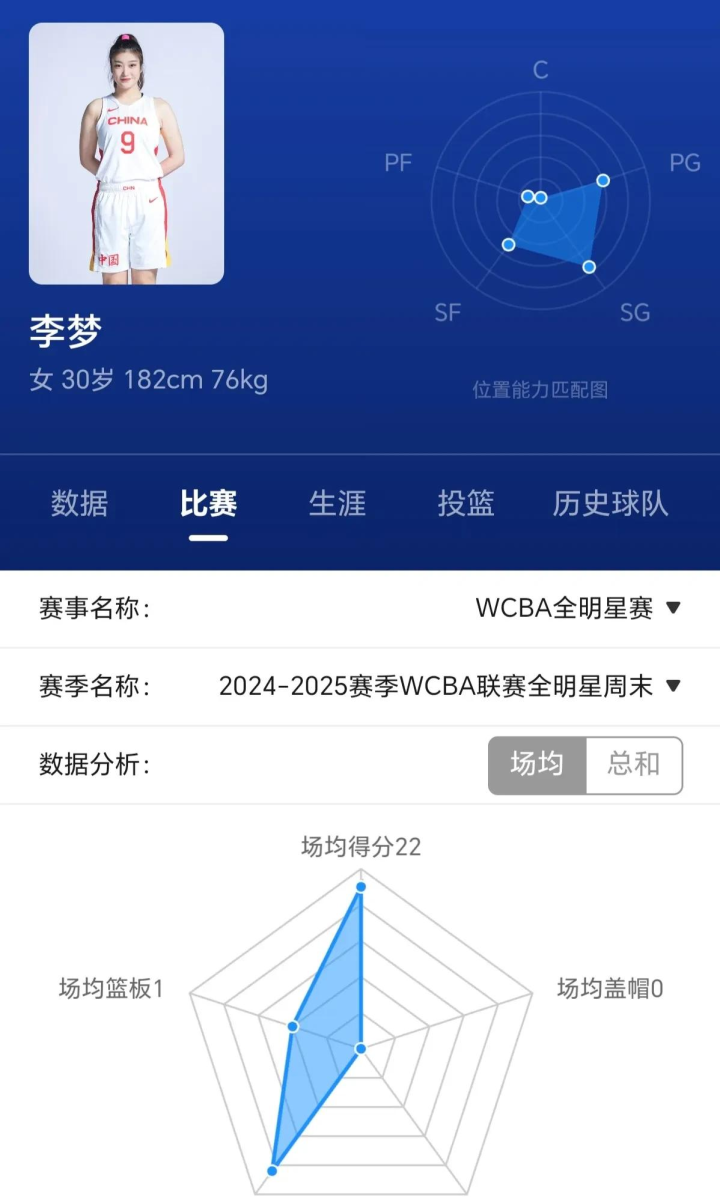Expand the 赛事名称 dropdown showing WCBA全明星赛
Viewport: 720px width, 1202px height.
pyautogui.click(x=578, y=608)
